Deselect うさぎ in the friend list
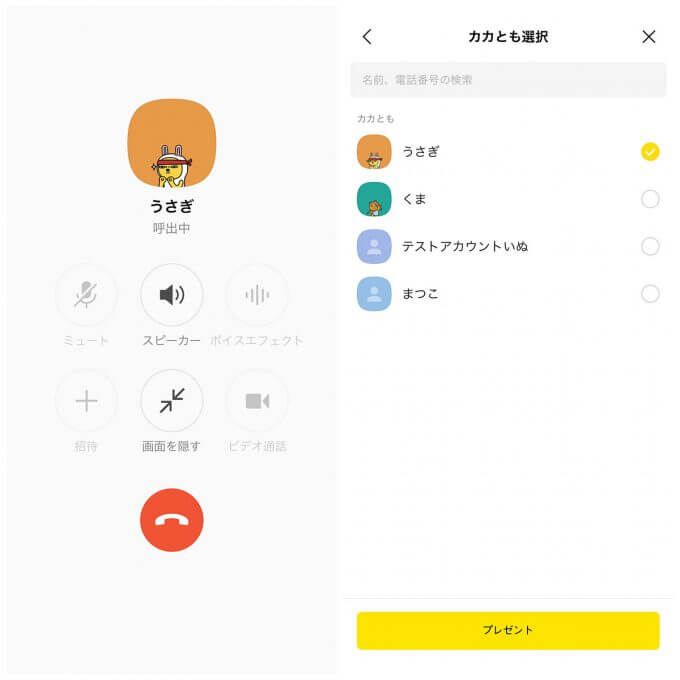 tap(650, 152)
